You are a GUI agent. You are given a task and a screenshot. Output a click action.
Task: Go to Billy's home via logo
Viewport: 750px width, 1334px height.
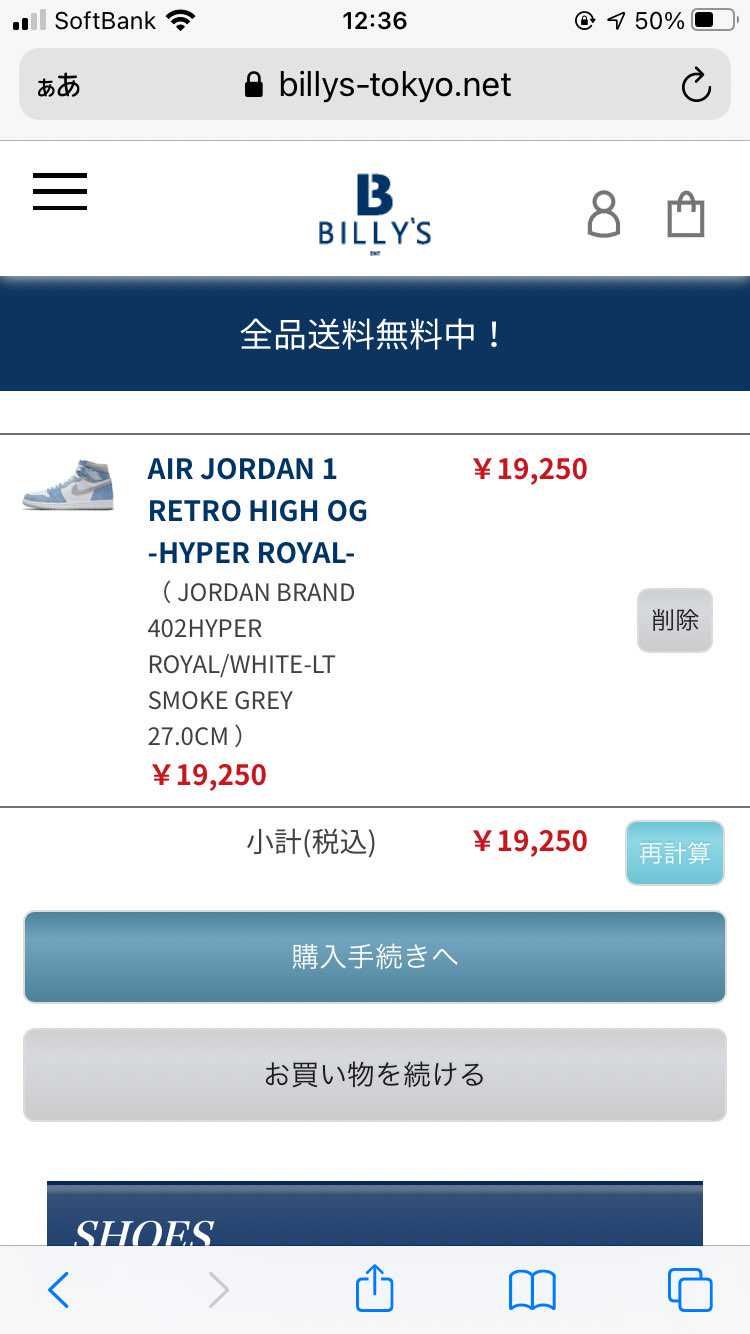(x=375, y=212)
